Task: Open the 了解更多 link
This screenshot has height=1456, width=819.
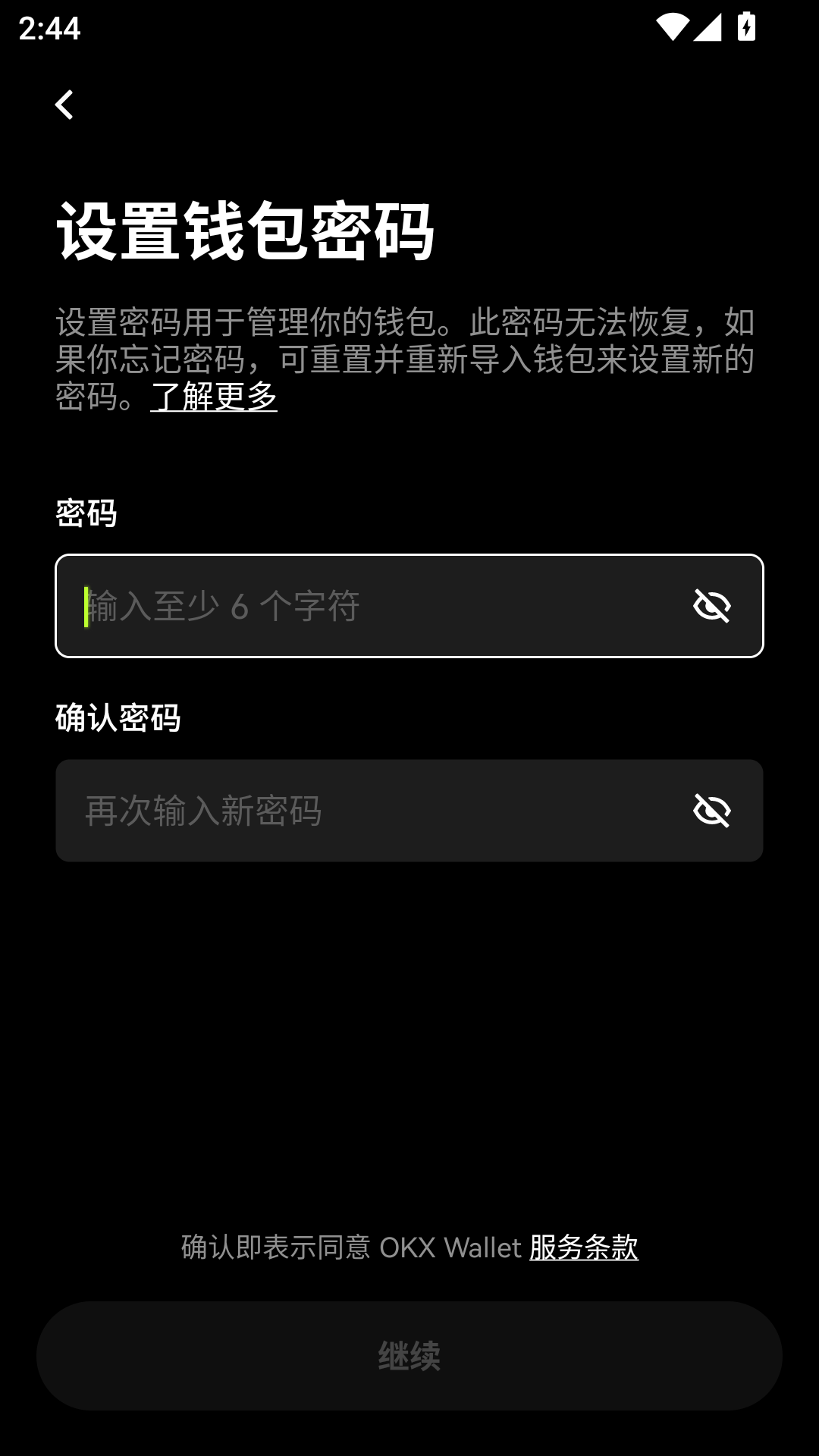Action: click(x=213, y=400)
